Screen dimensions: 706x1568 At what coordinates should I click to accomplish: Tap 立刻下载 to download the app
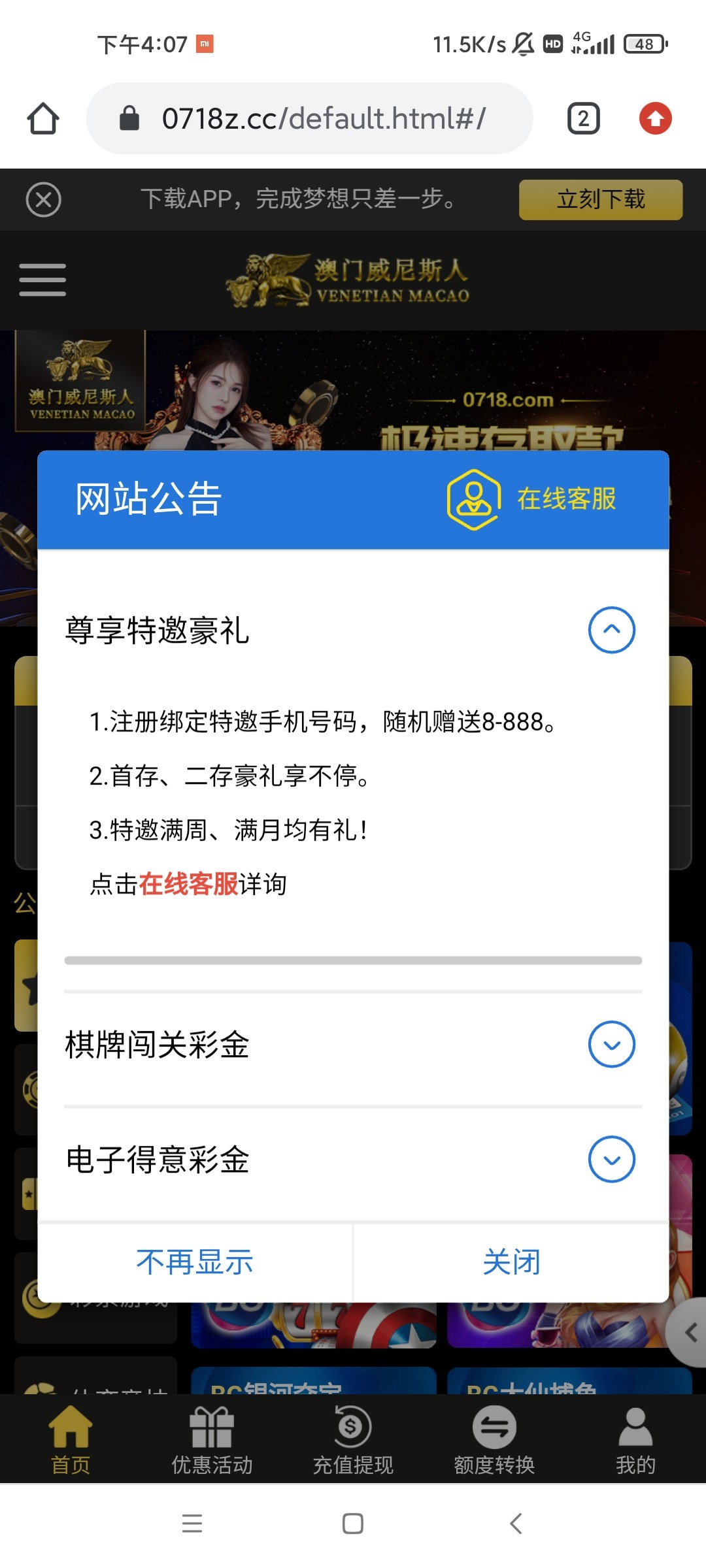click(x=600, y=200)
